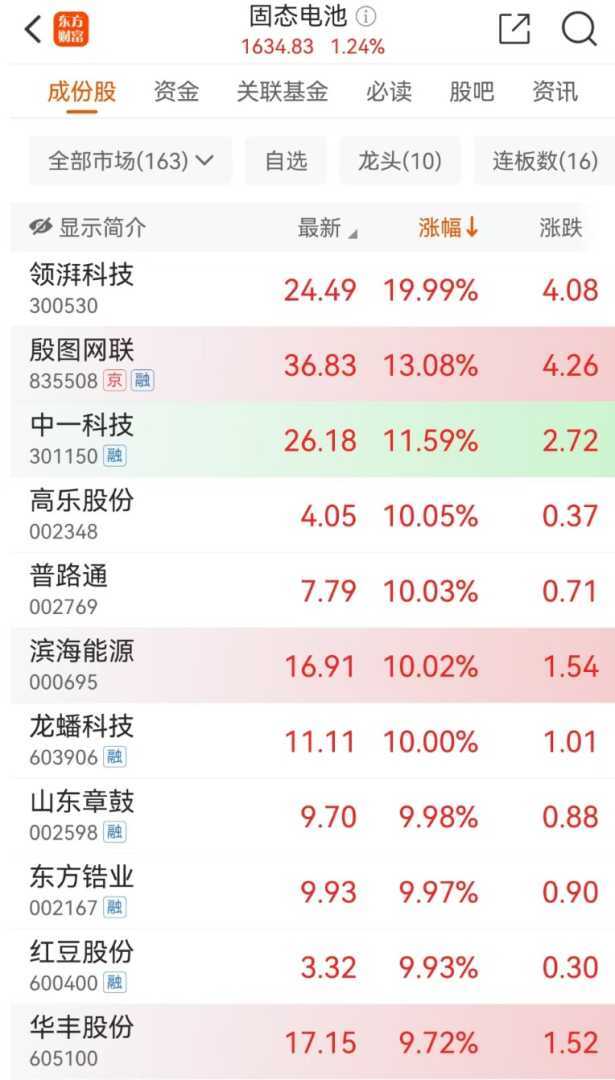
Task: Filter by 自选 stocks
Action: tap(286, 161)
